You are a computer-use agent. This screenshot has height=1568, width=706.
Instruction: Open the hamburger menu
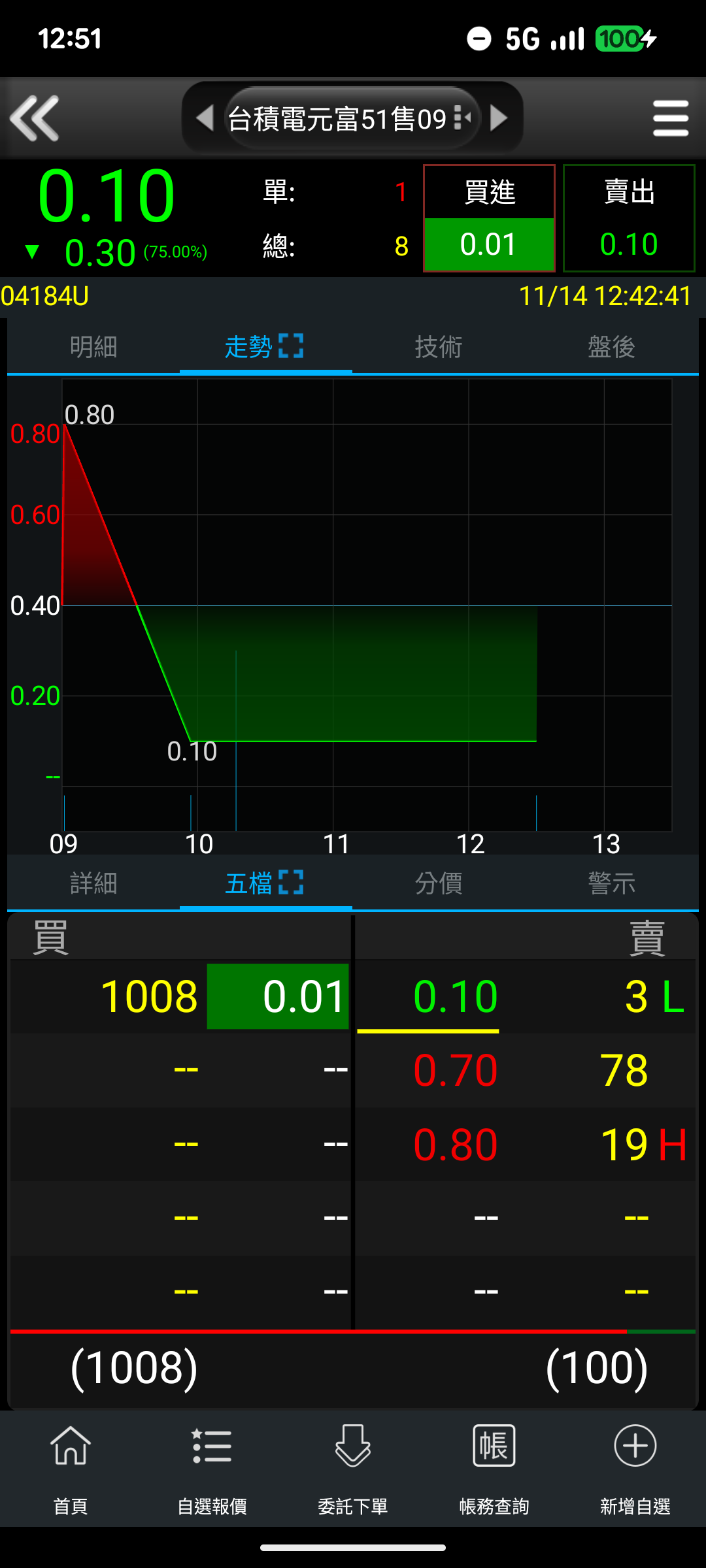[x=671, y=118]
